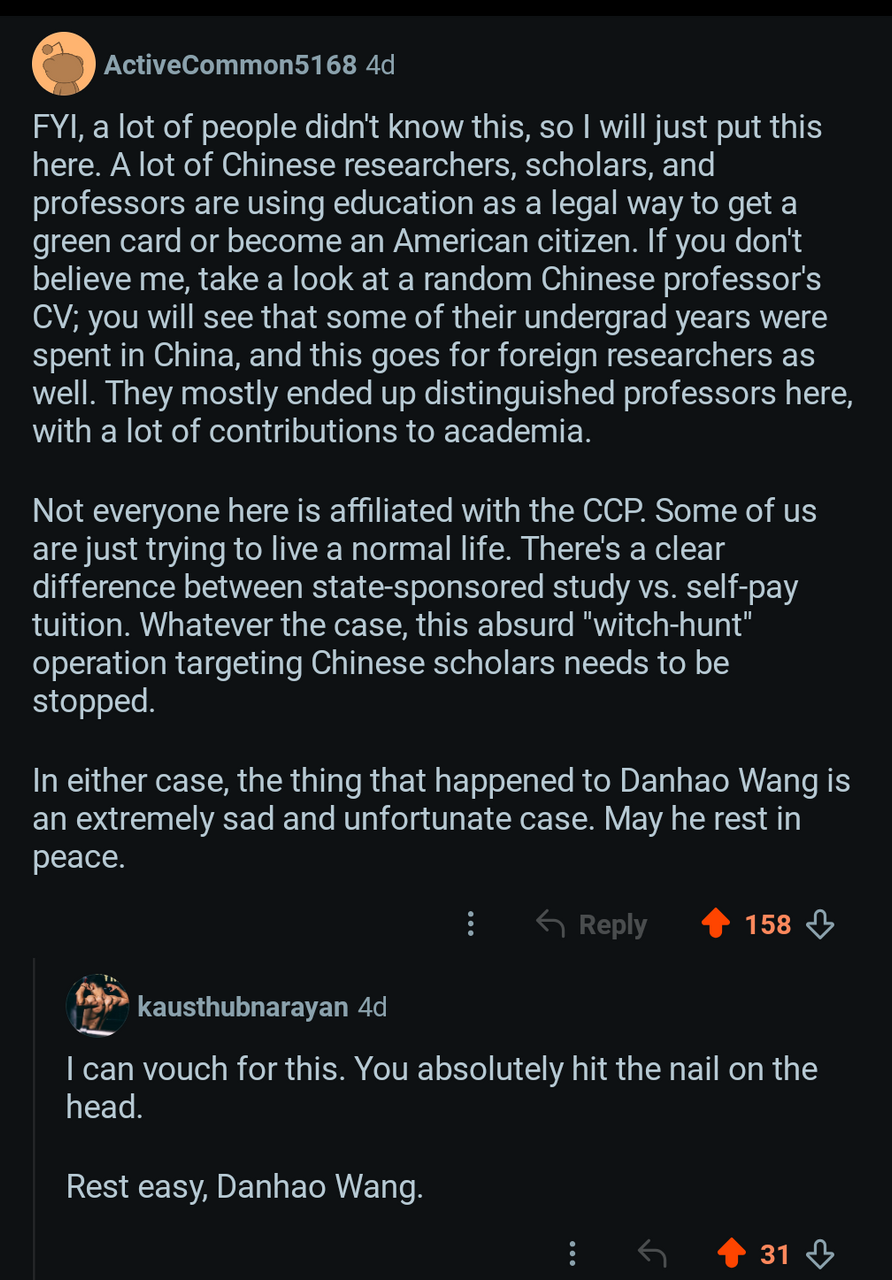Image resolution: width=892 pixels, height=1280 pixels.
Task: Upvote kausthubnarayan's reply
Action: click(x=732, y=1253)
